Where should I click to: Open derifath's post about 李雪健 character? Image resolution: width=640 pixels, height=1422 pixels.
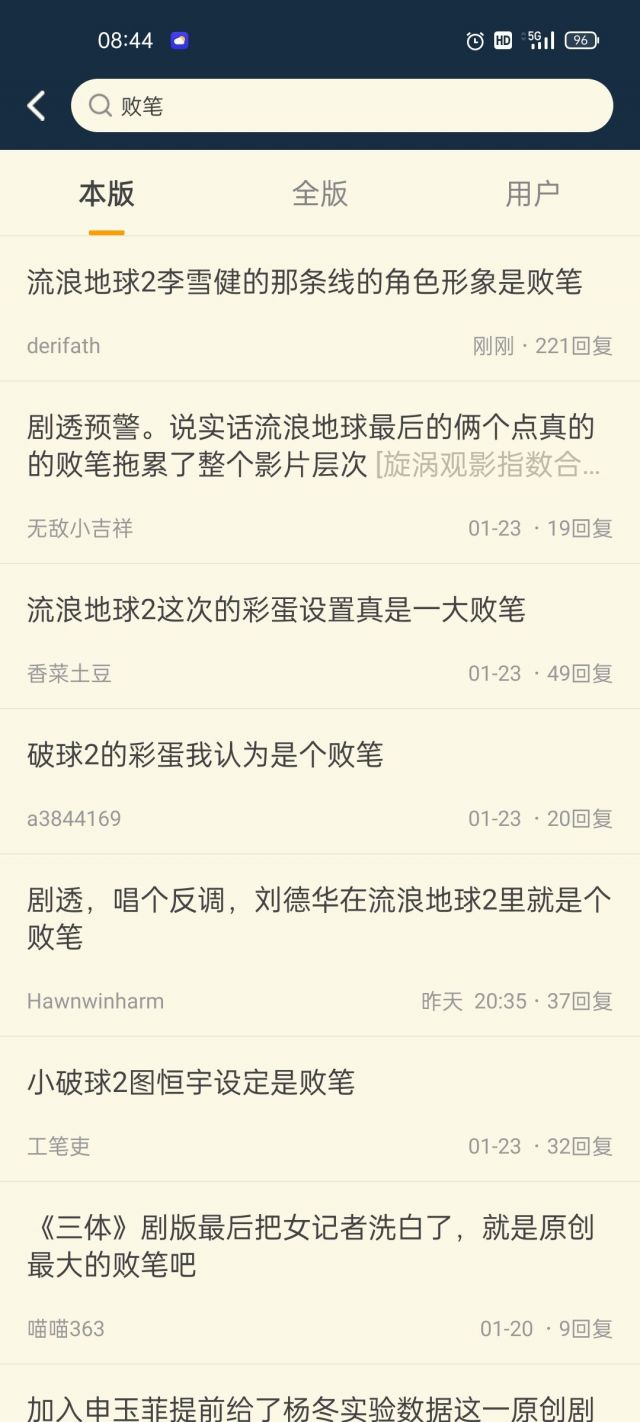[320, 310]
